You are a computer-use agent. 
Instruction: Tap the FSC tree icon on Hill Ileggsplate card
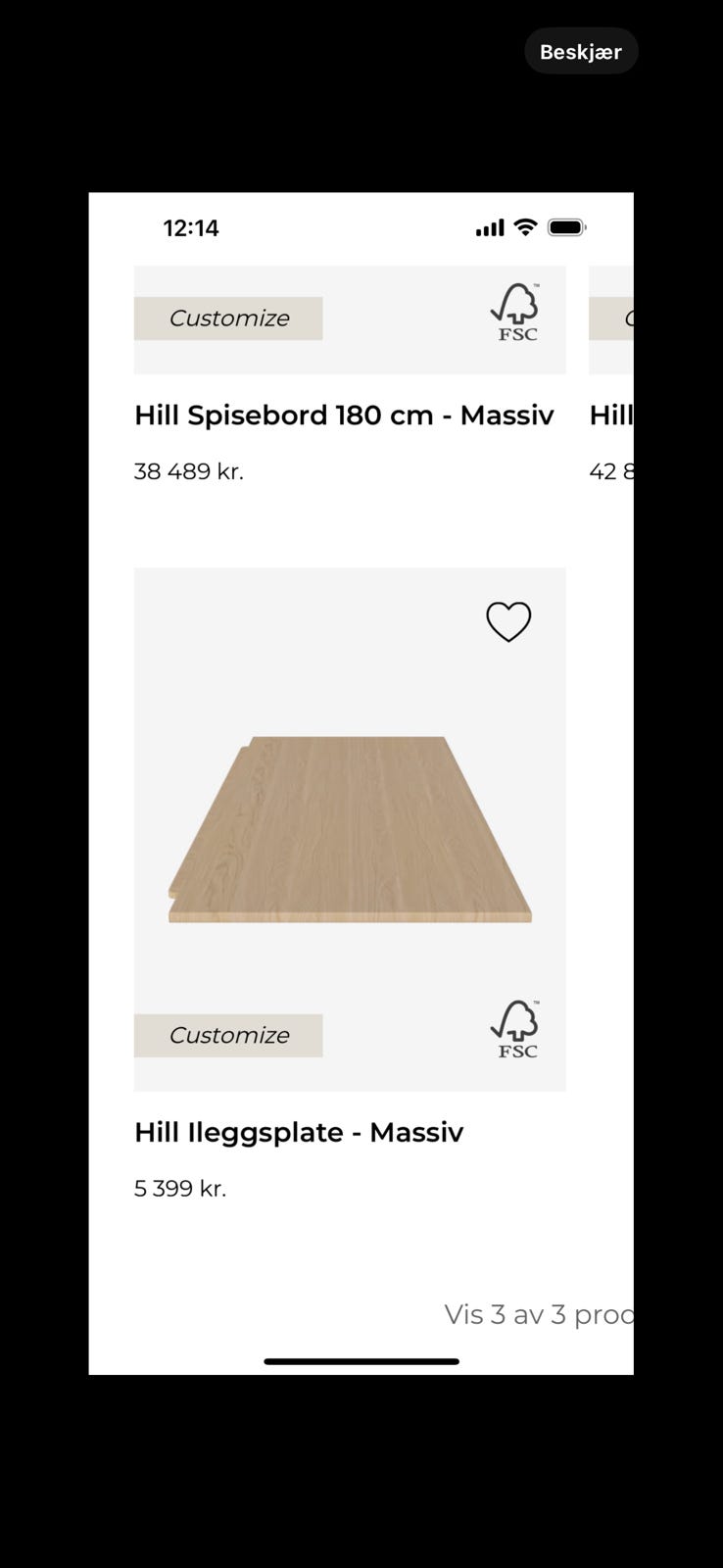(x=515, y=1027)
